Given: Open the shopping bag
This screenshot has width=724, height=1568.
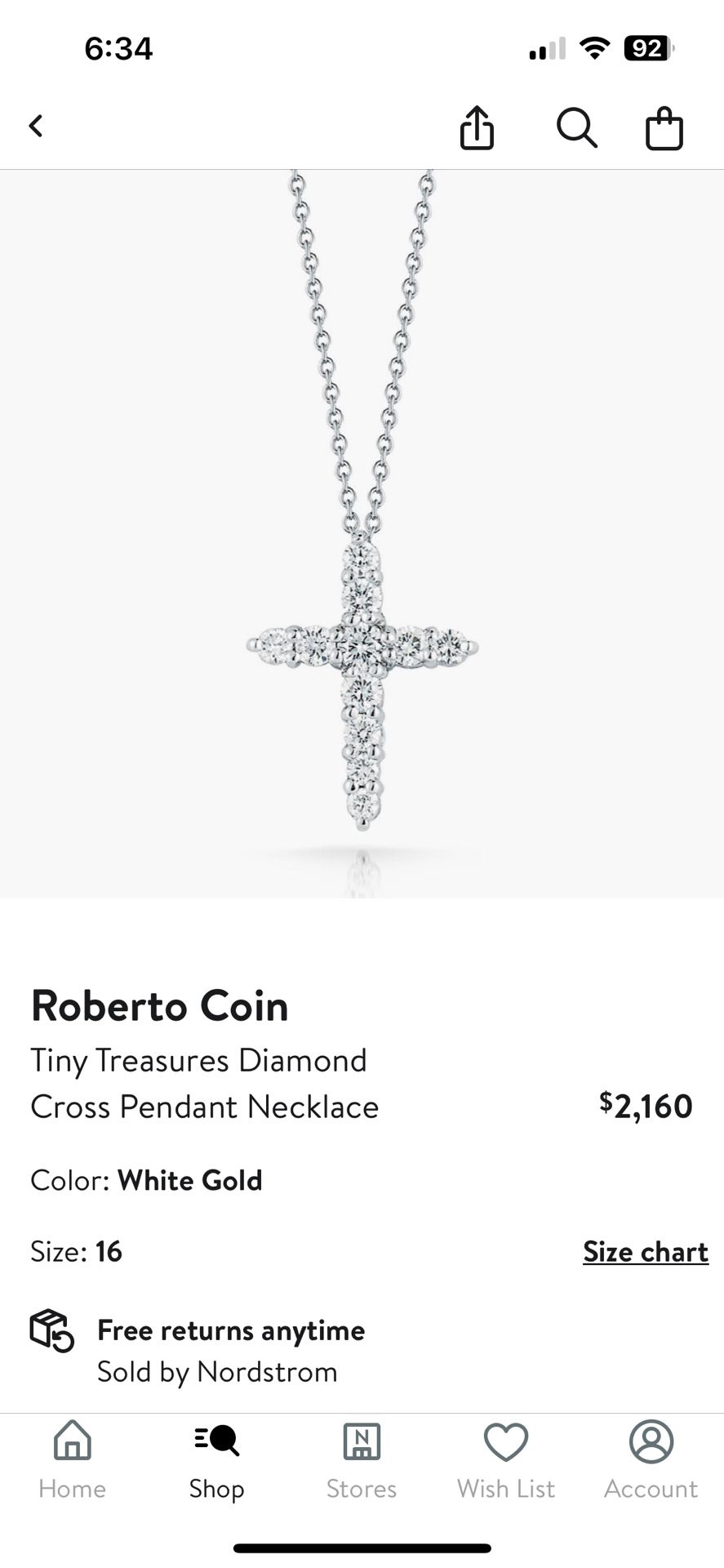Looking at the screenshot, I should [664, 127].
